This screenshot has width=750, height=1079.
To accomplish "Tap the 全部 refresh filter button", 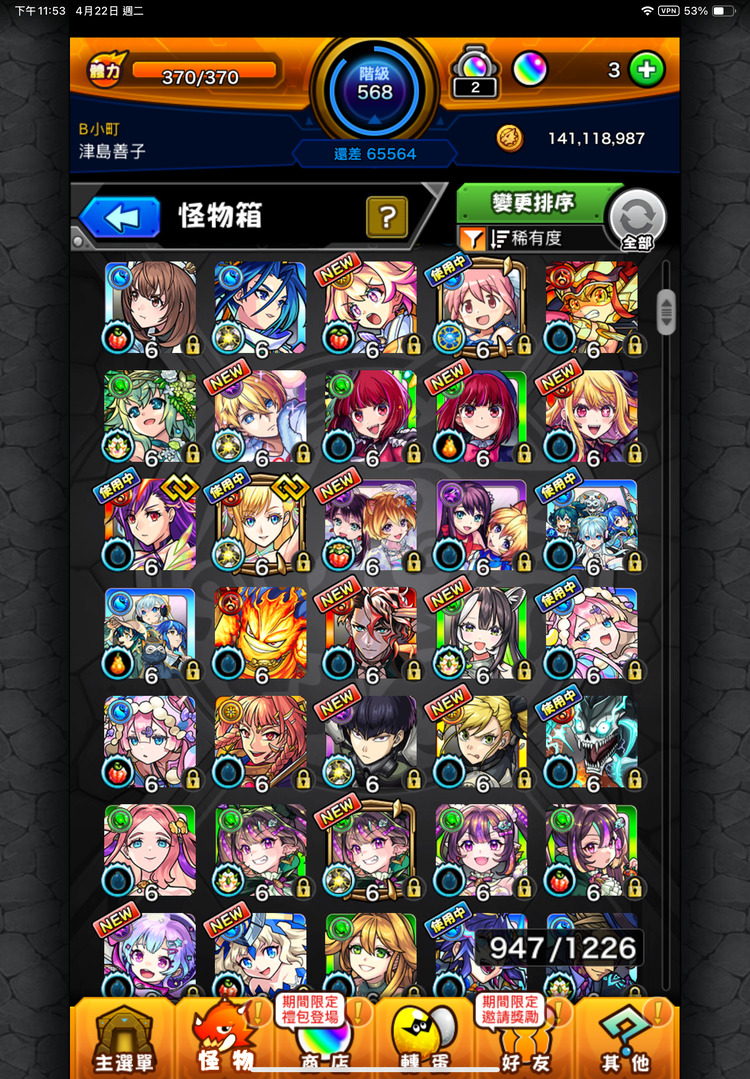I will pos(637,218).
